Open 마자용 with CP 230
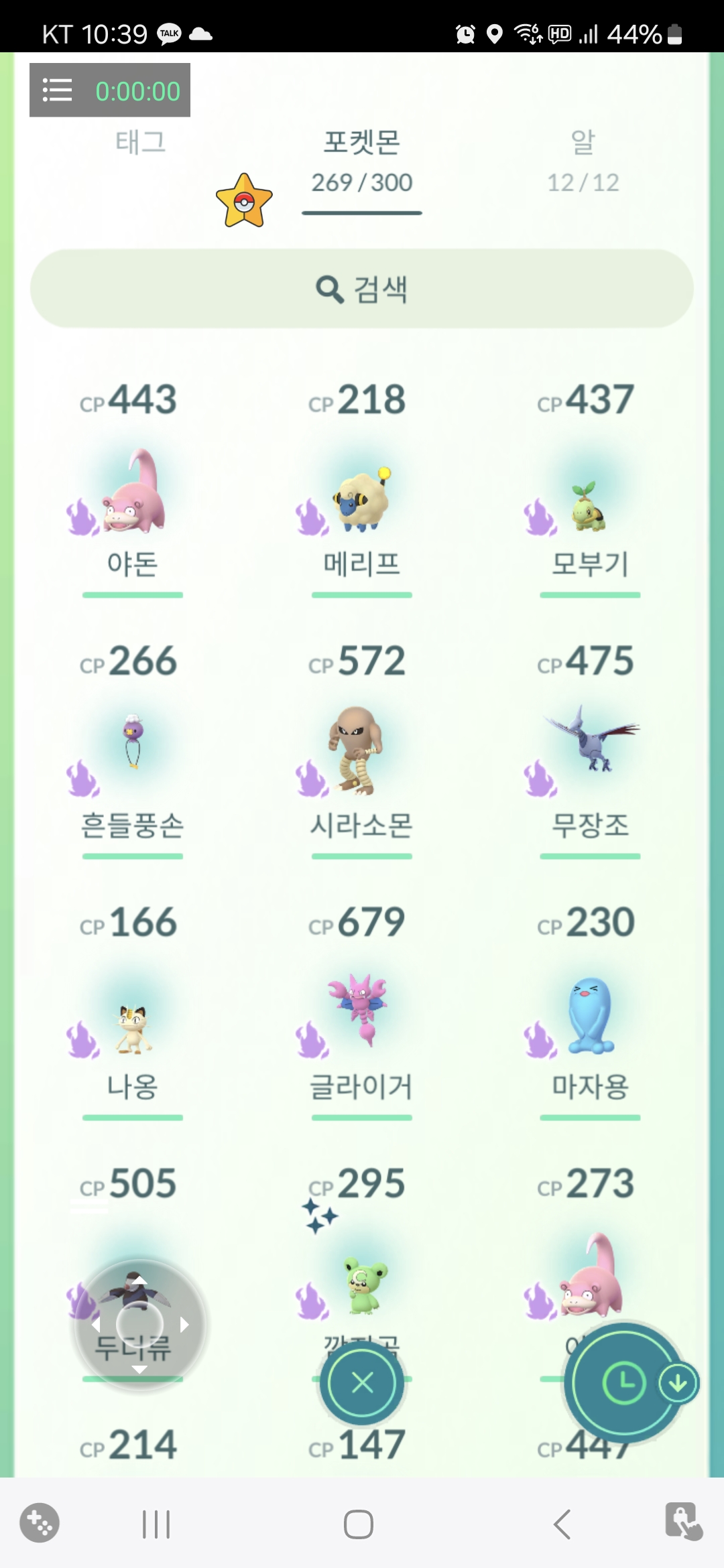The image size is (724, 1568). (x=589, y=1015)
